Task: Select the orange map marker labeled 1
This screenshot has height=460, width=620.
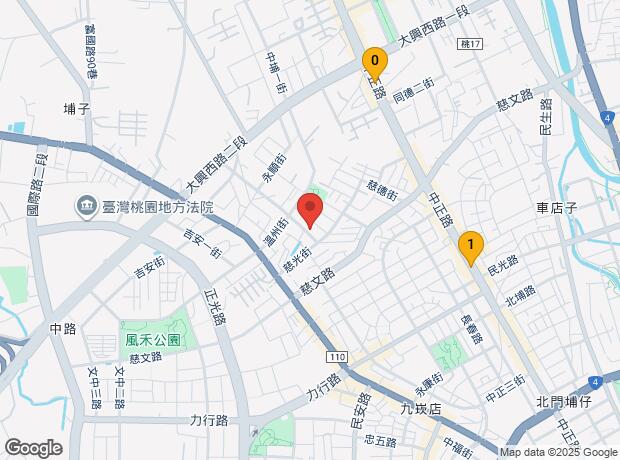Action: tap(470, 246)
